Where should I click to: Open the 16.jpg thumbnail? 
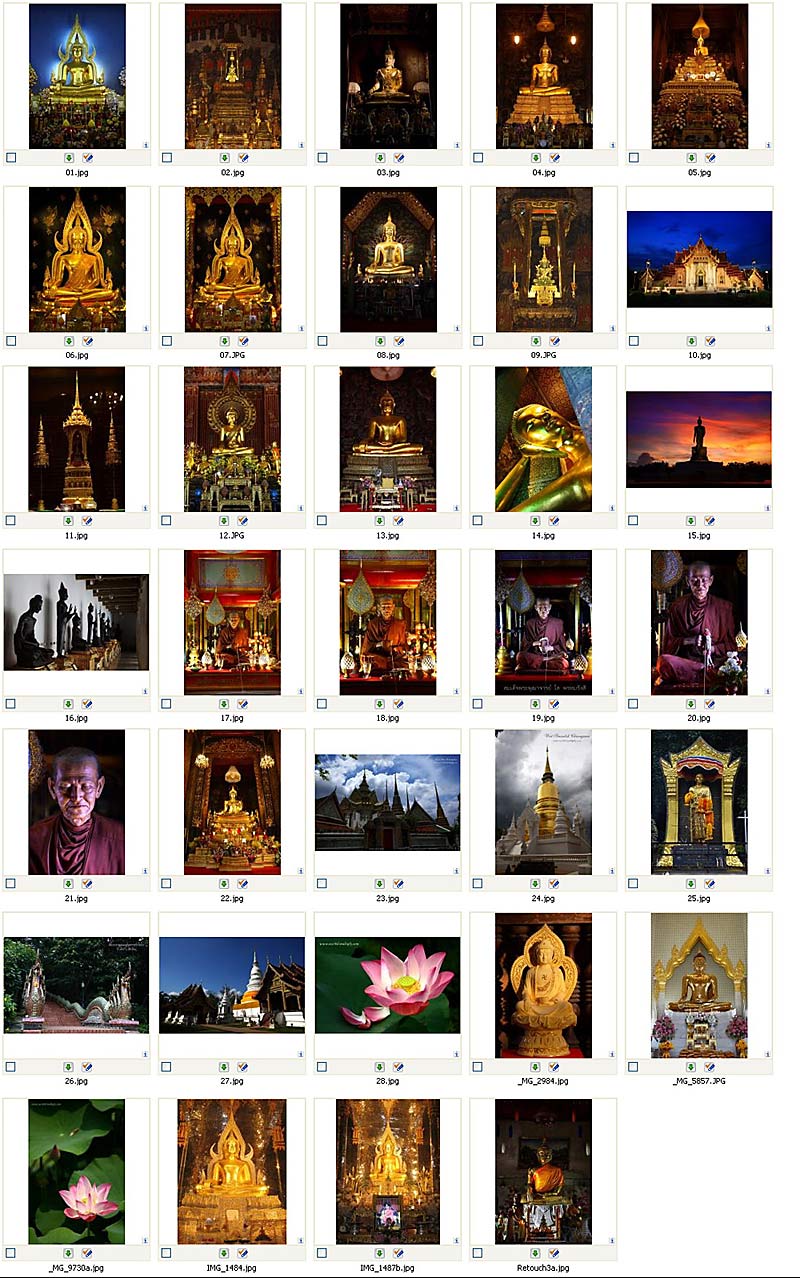click(76, 622)
